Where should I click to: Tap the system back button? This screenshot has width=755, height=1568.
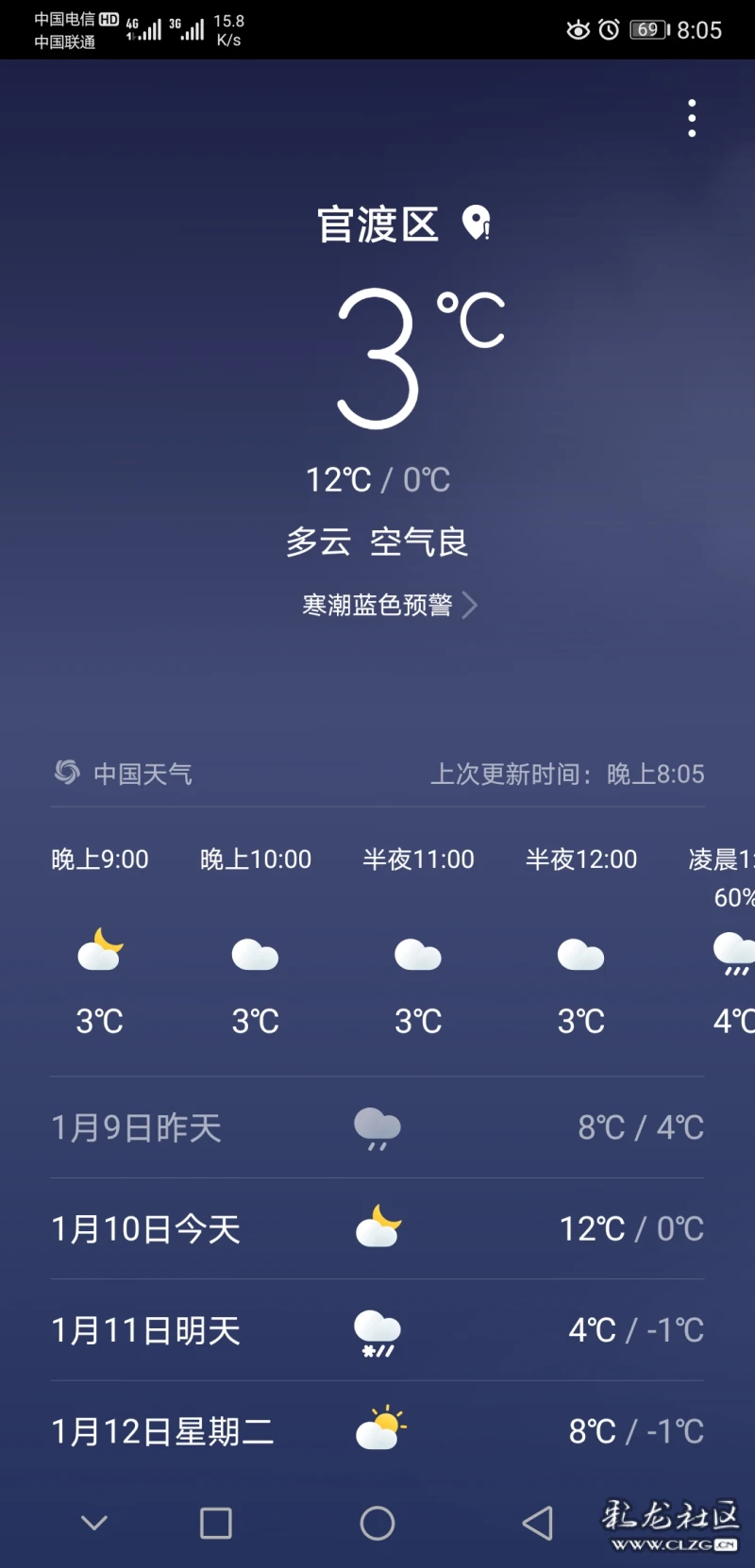coord(538,1523)
